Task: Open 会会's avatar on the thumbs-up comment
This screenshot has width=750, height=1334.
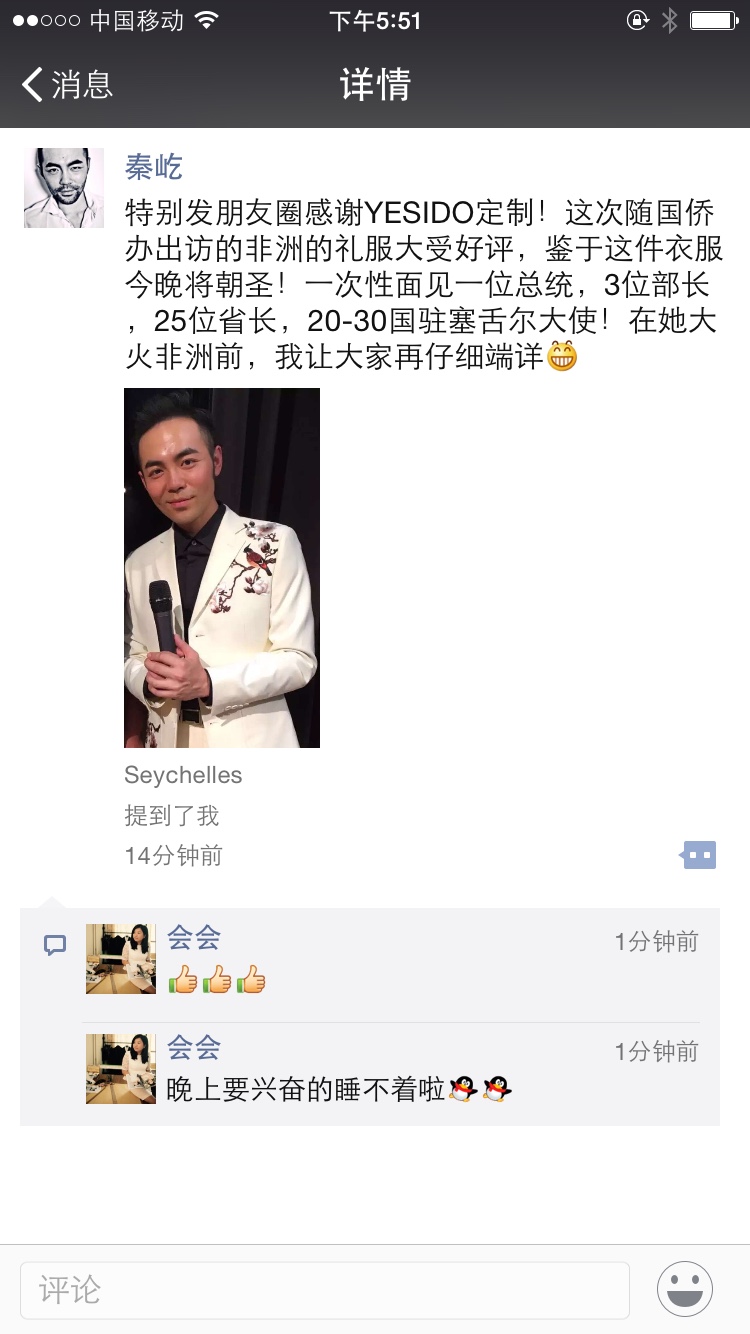Action: coord(121,959)
